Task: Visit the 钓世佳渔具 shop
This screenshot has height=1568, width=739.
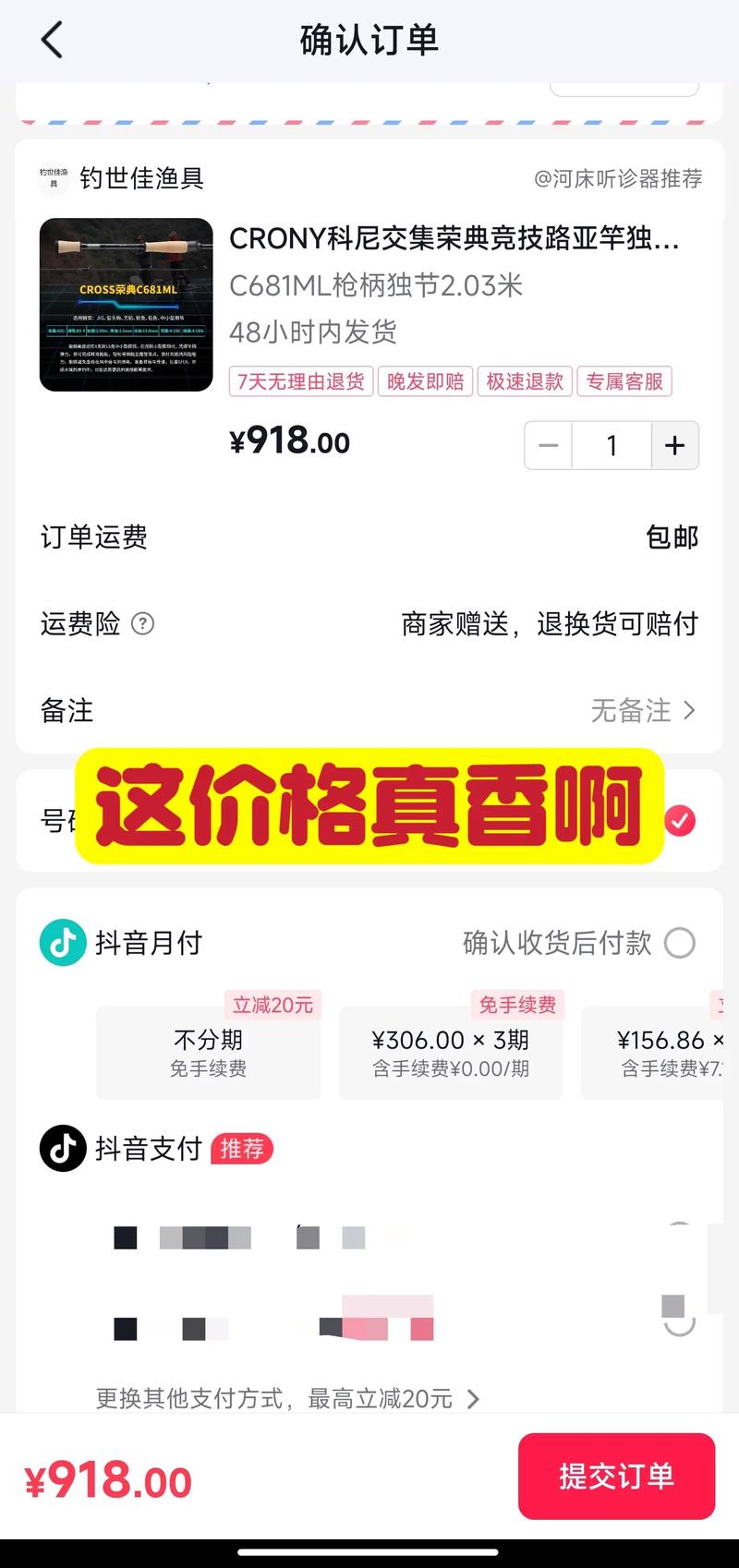Action: 140,178
